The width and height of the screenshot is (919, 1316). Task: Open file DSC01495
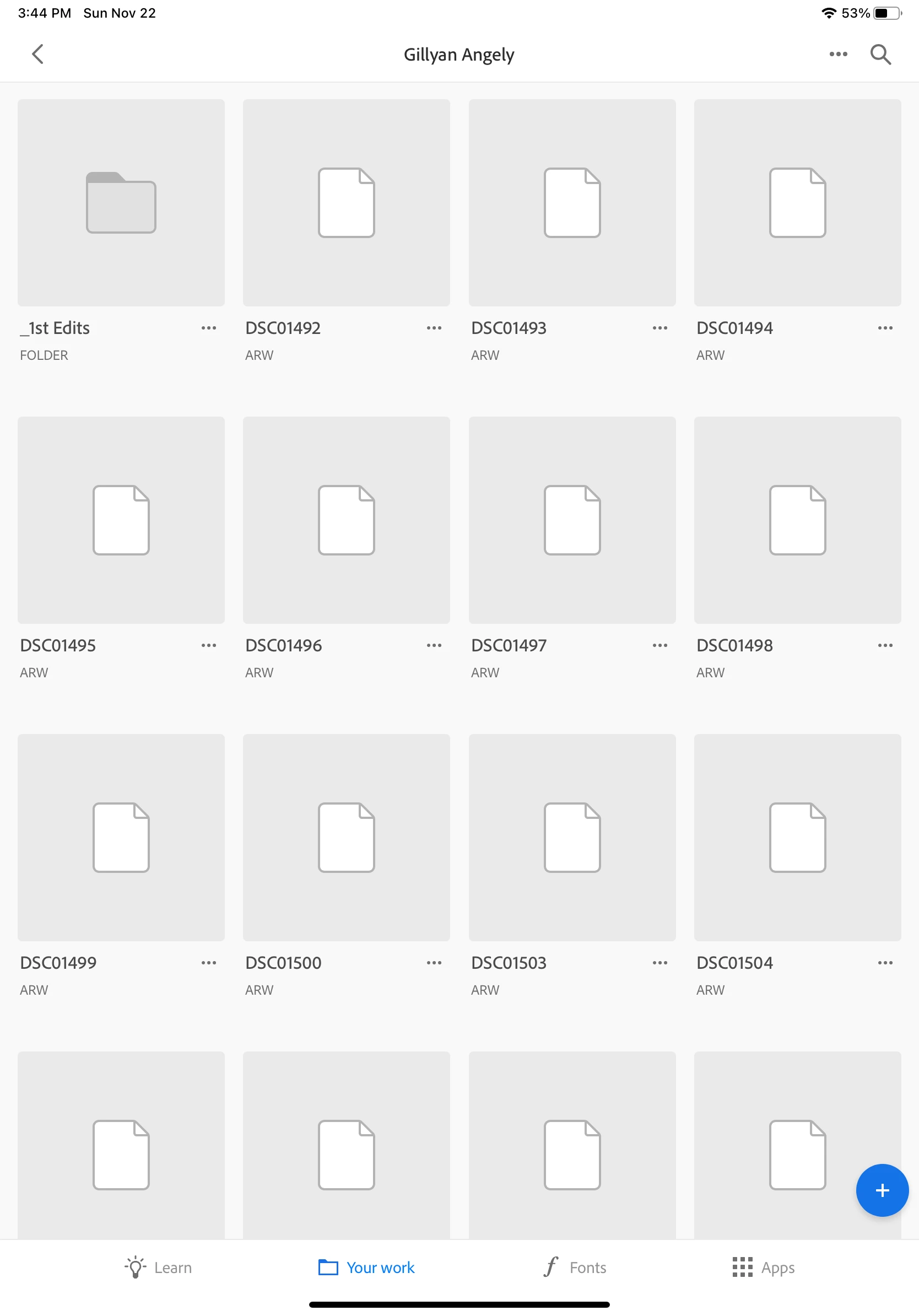pyautogui.click(x=121, y=520)
